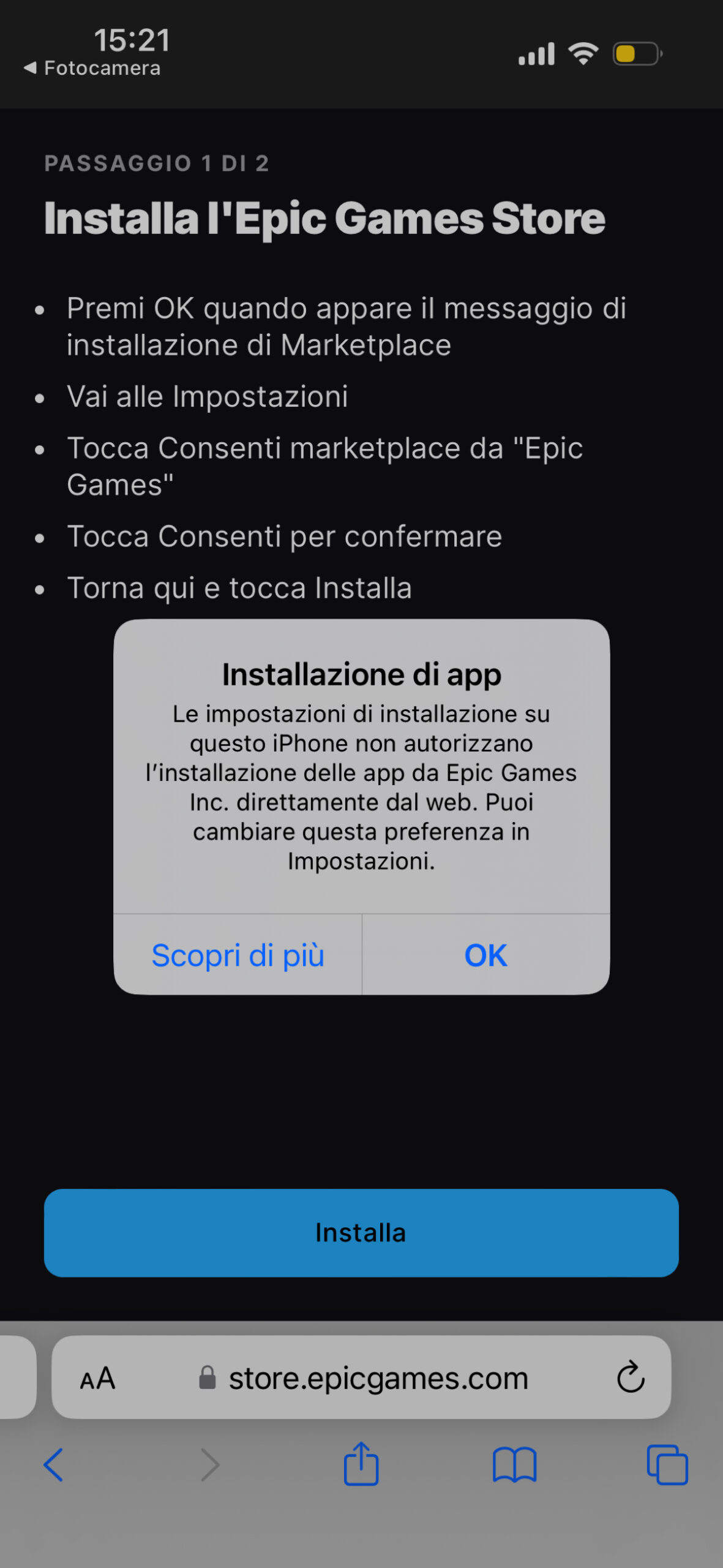Confirm the dialog with OK
This screenshot has width=723, height=1568.
pyautogui.click(x=485, y=955)
